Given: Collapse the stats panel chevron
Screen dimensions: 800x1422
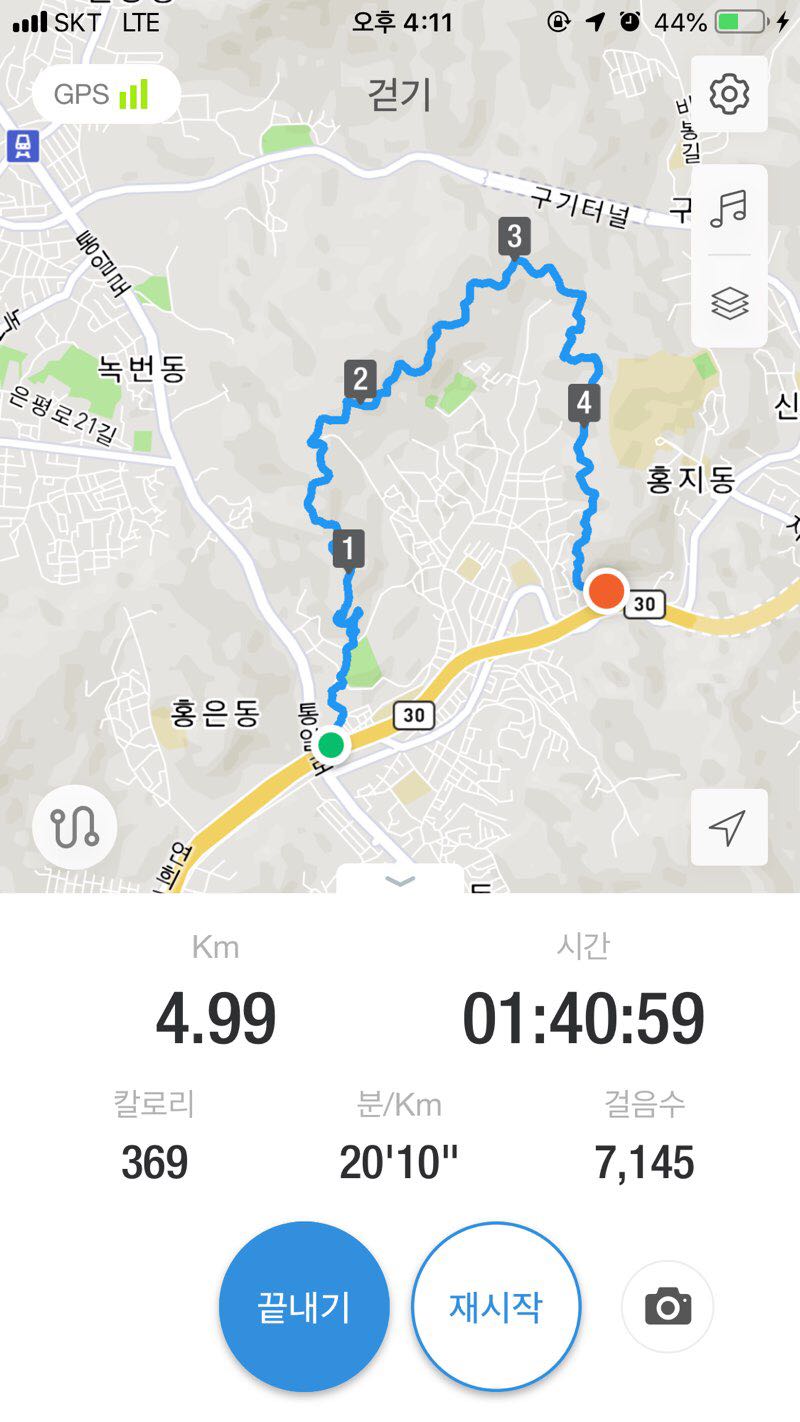Looking at the screenshot, I should 400,881.
